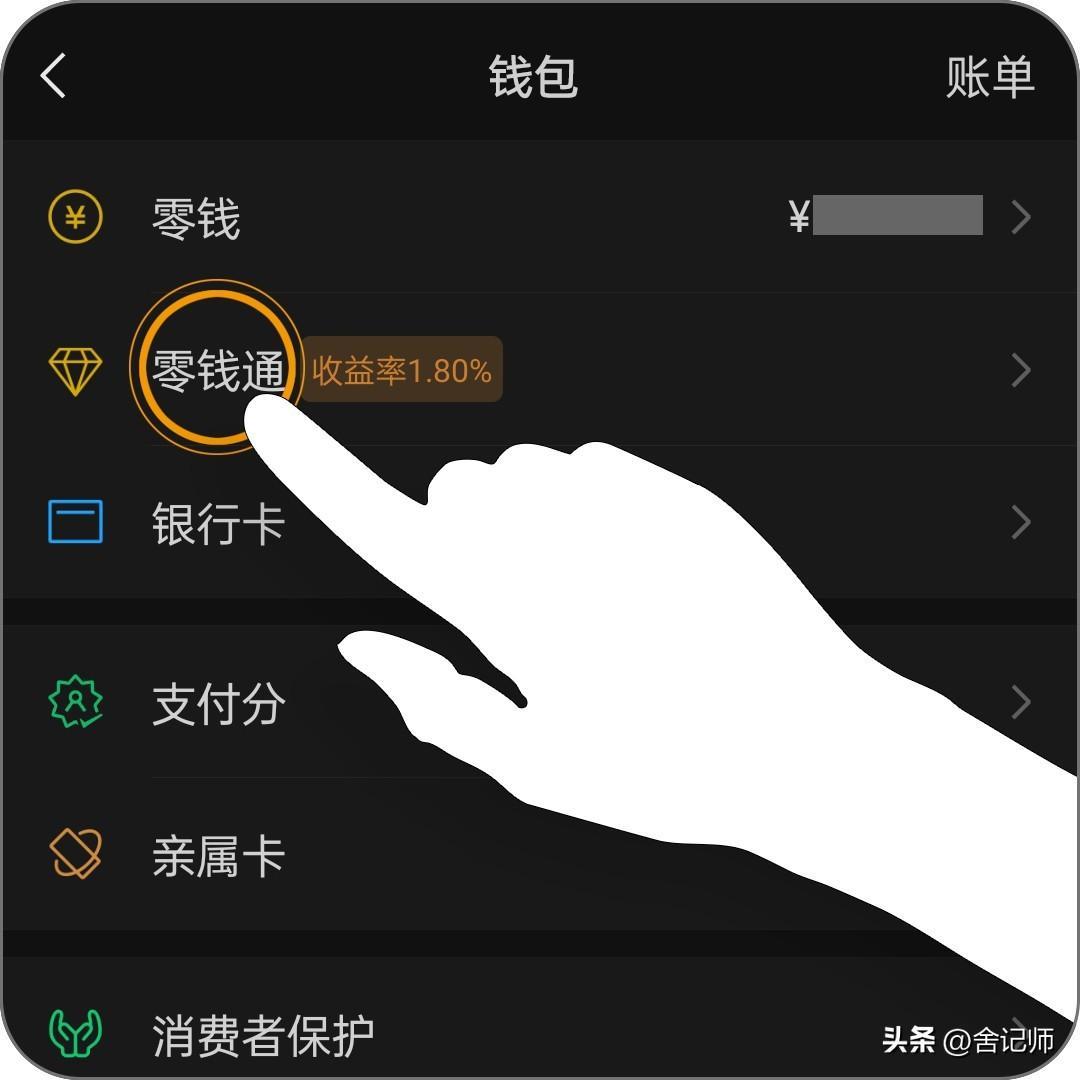Open the 亲属卡 row
Screen dimensions: 1080x1080
[x=218, y=857]
